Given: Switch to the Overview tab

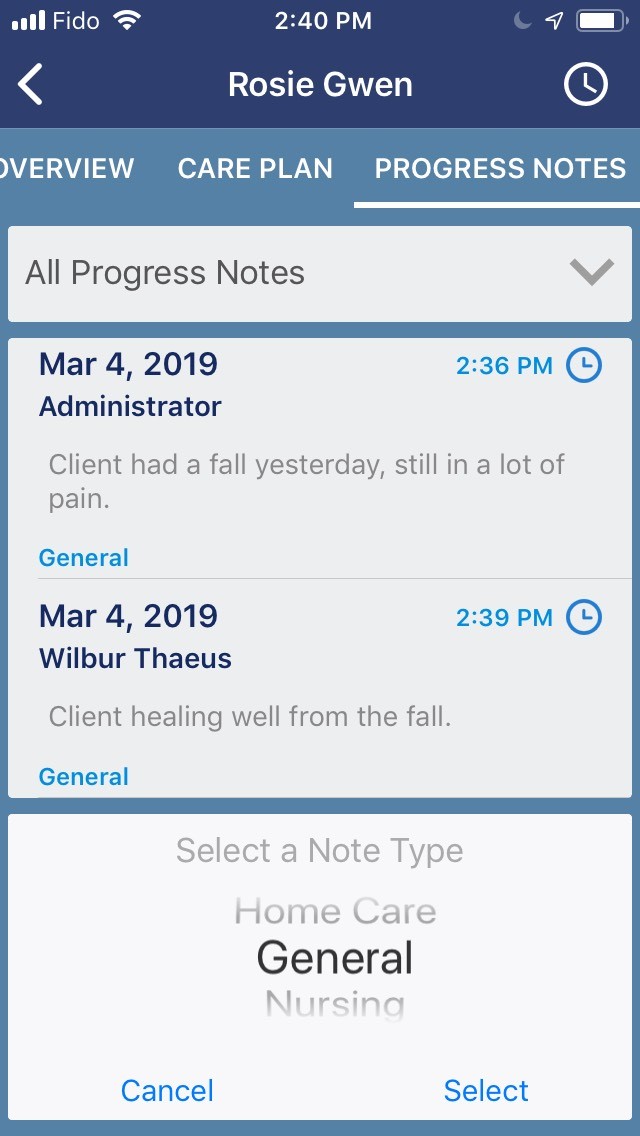Looking at the screenshot, I should [x=68, y=168].
